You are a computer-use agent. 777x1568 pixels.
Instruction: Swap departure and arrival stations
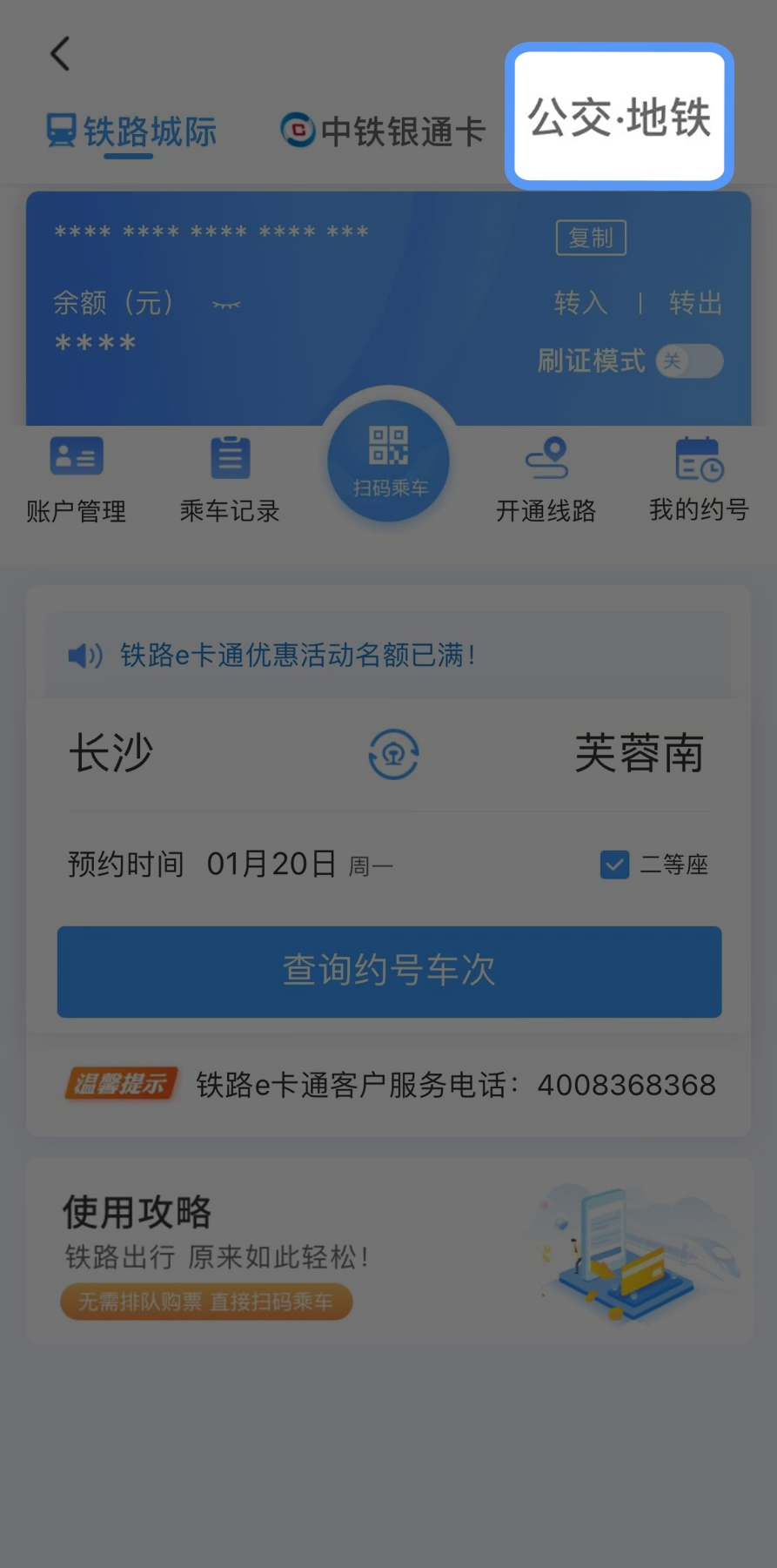coord(393,754)
